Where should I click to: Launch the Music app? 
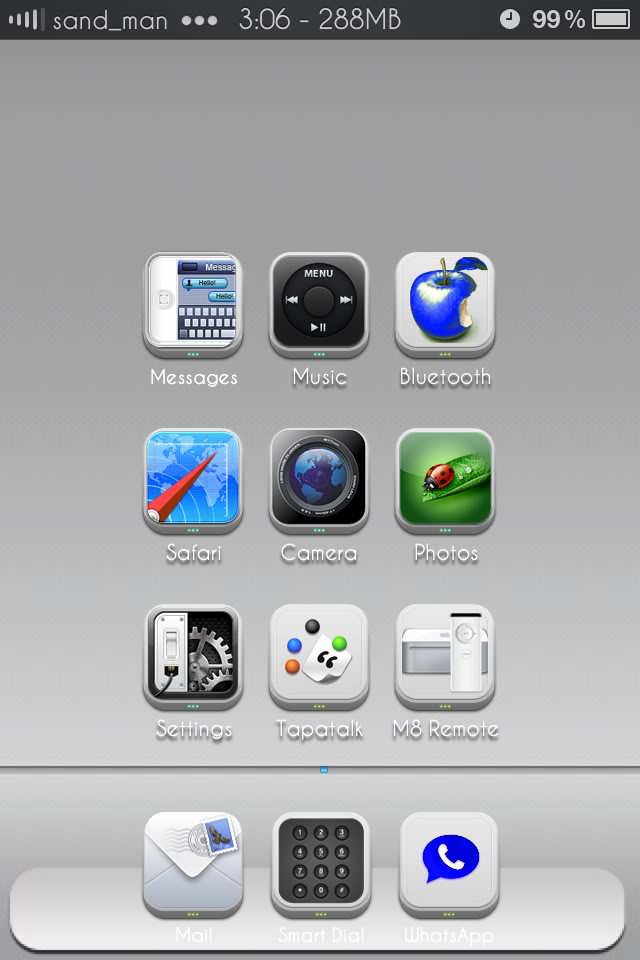pos(319,303)
